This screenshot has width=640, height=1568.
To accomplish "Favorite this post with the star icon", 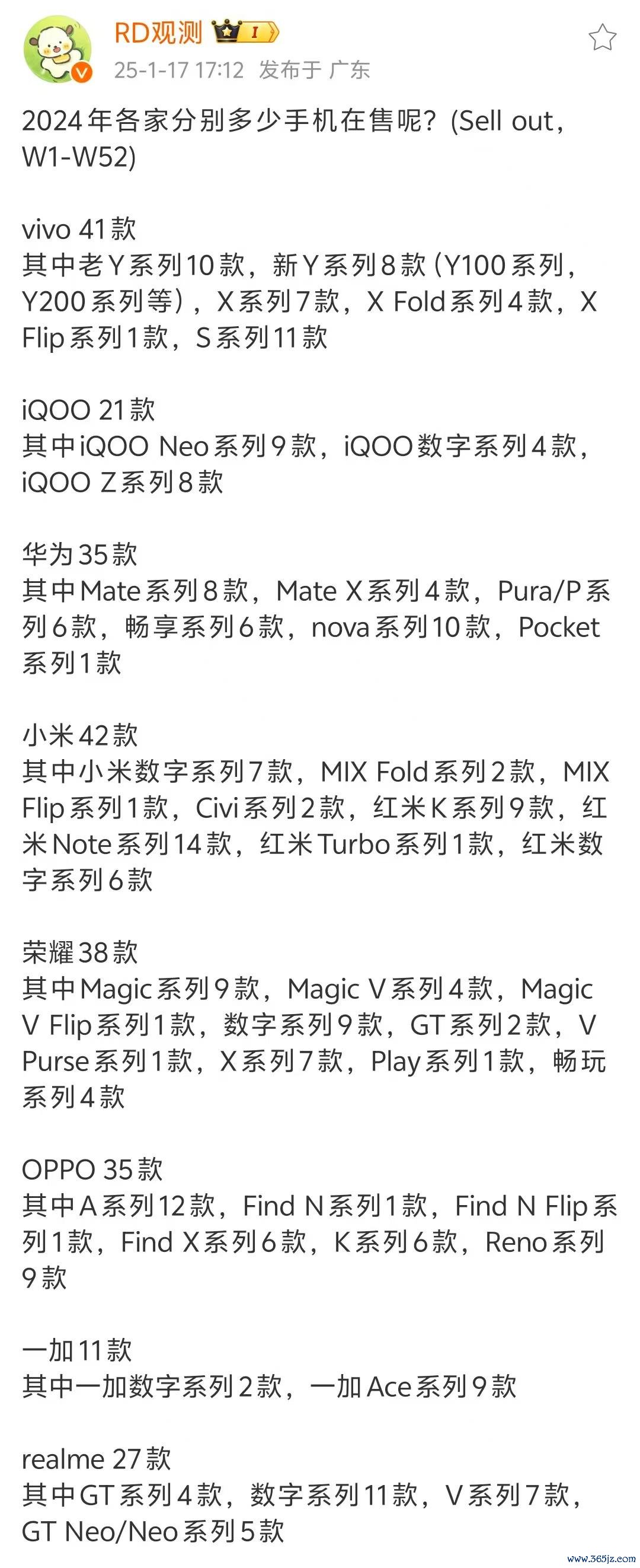I will click(x=601, y=38).
